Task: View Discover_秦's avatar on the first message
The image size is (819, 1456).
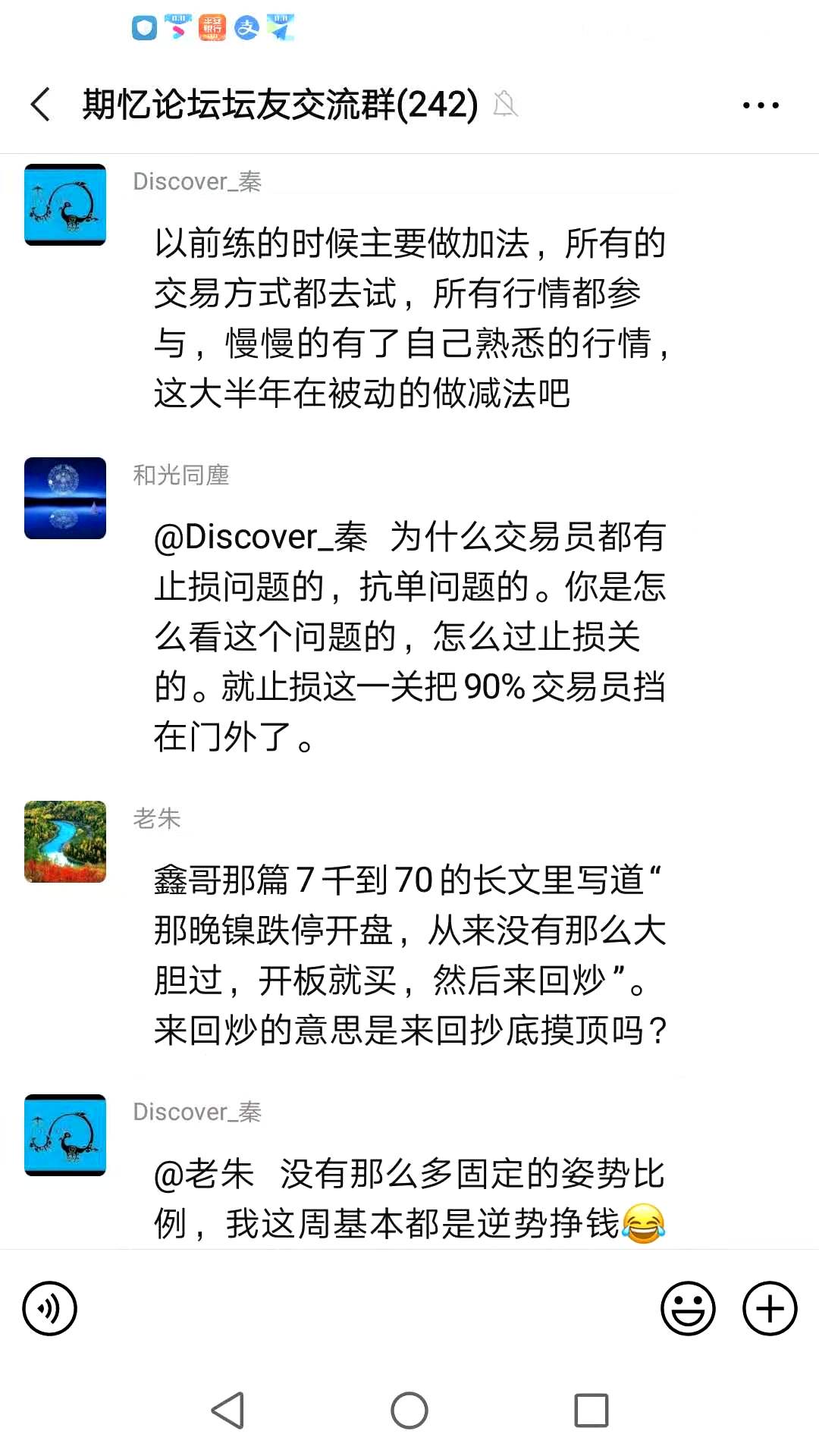Action: pos(65,205)
